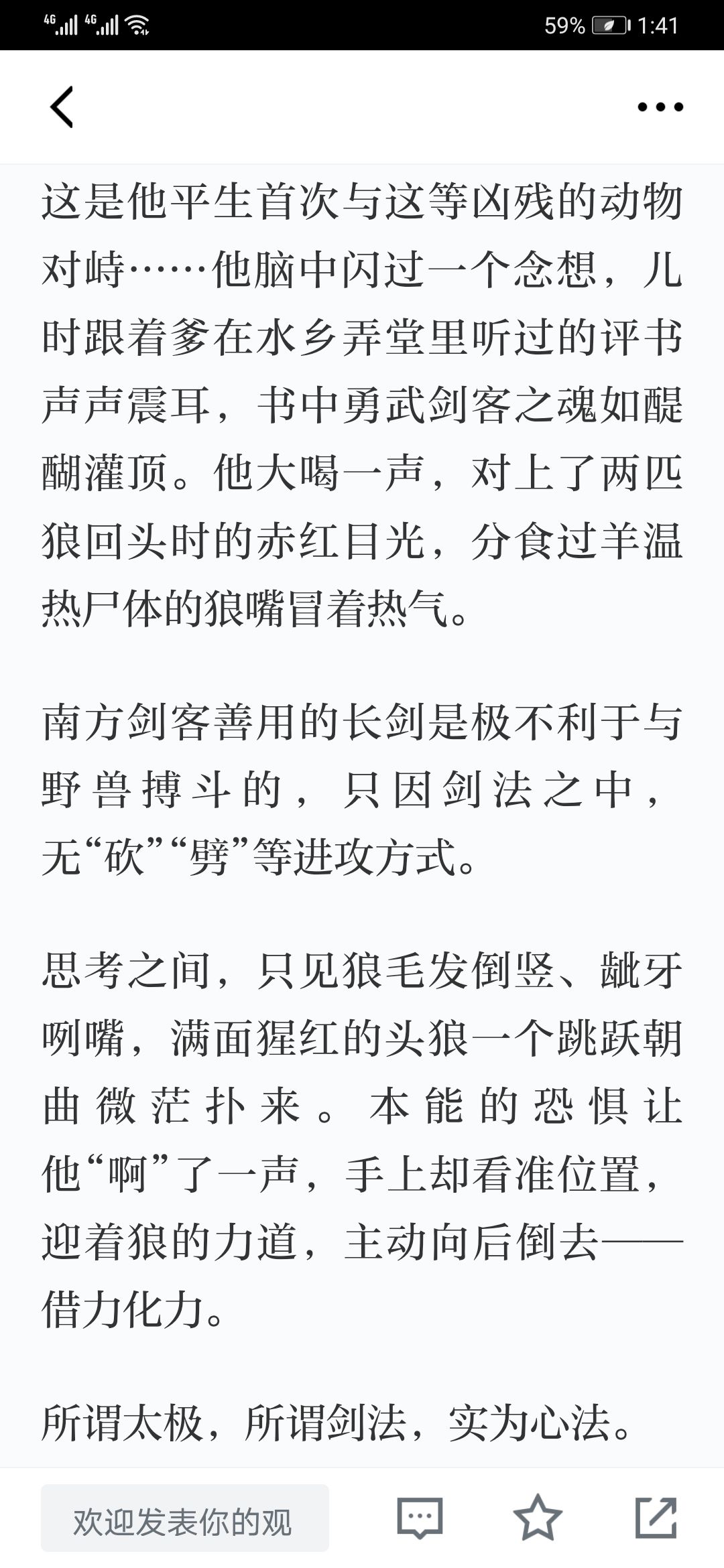Tap the comment field 欢迎发表你的观

pos(185,1518)
